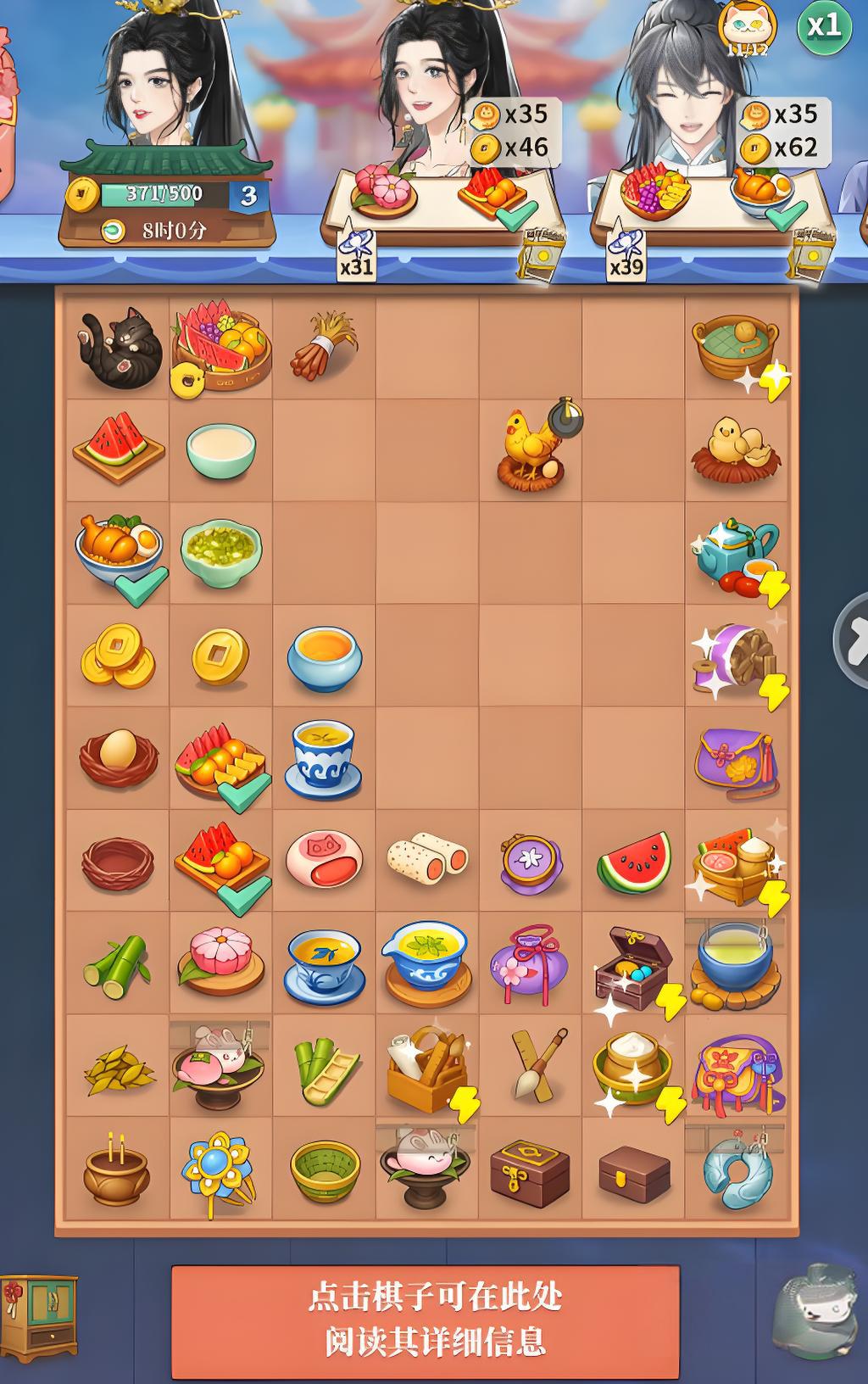
Task: Tap the x1 speed multiplier button
Action: (823, 26)
